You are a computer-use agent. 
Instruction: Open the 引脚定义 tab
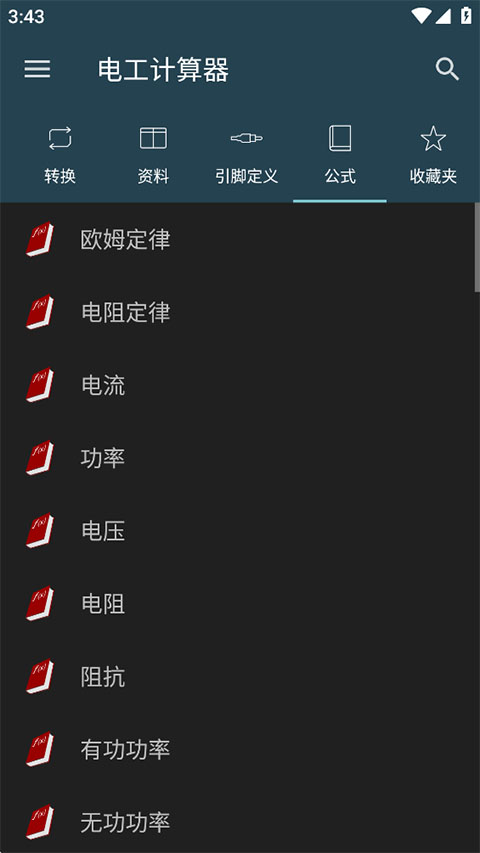tap(247, 155)
